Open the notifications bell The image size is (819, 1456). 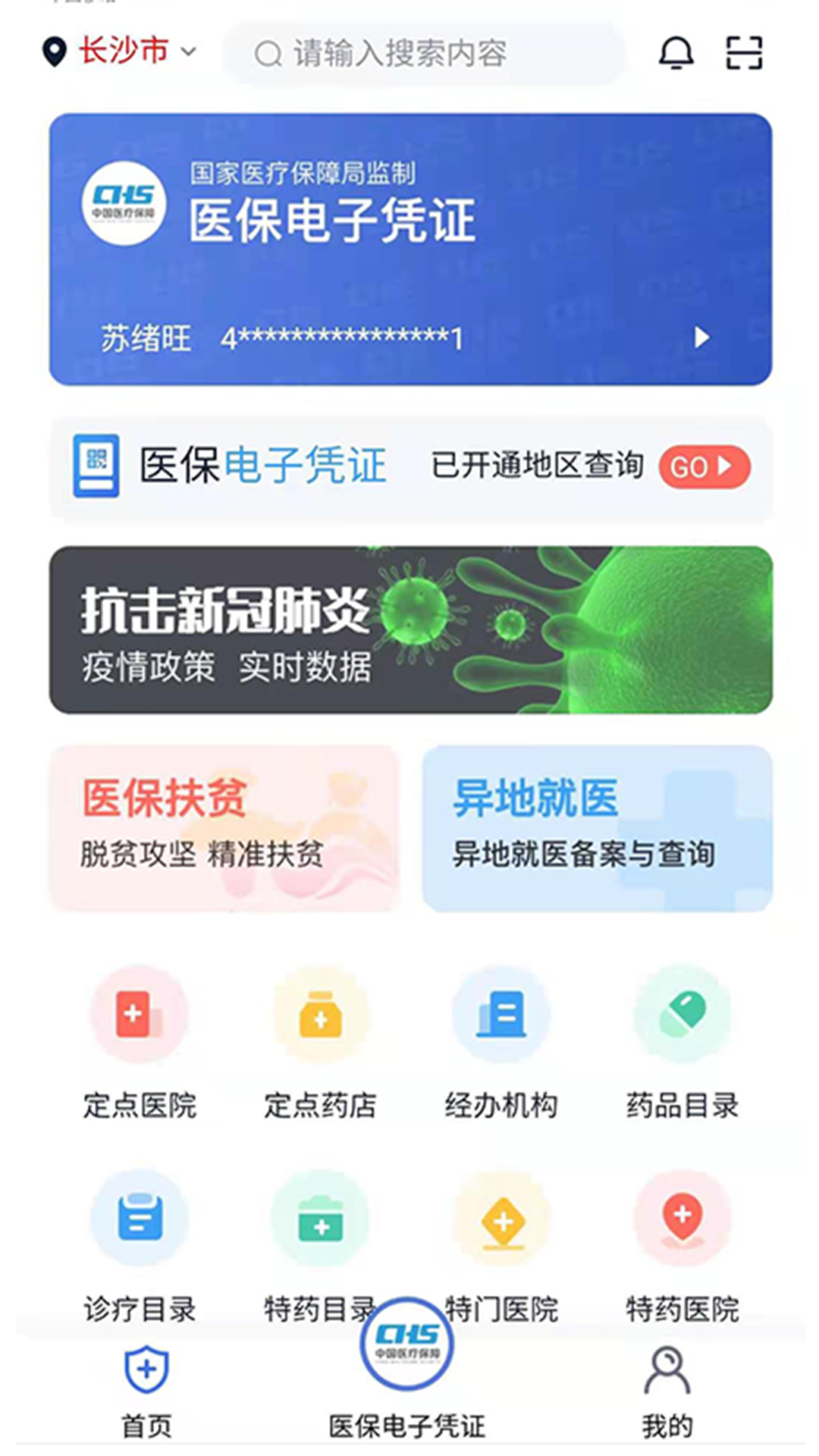(x=675, y=53)
